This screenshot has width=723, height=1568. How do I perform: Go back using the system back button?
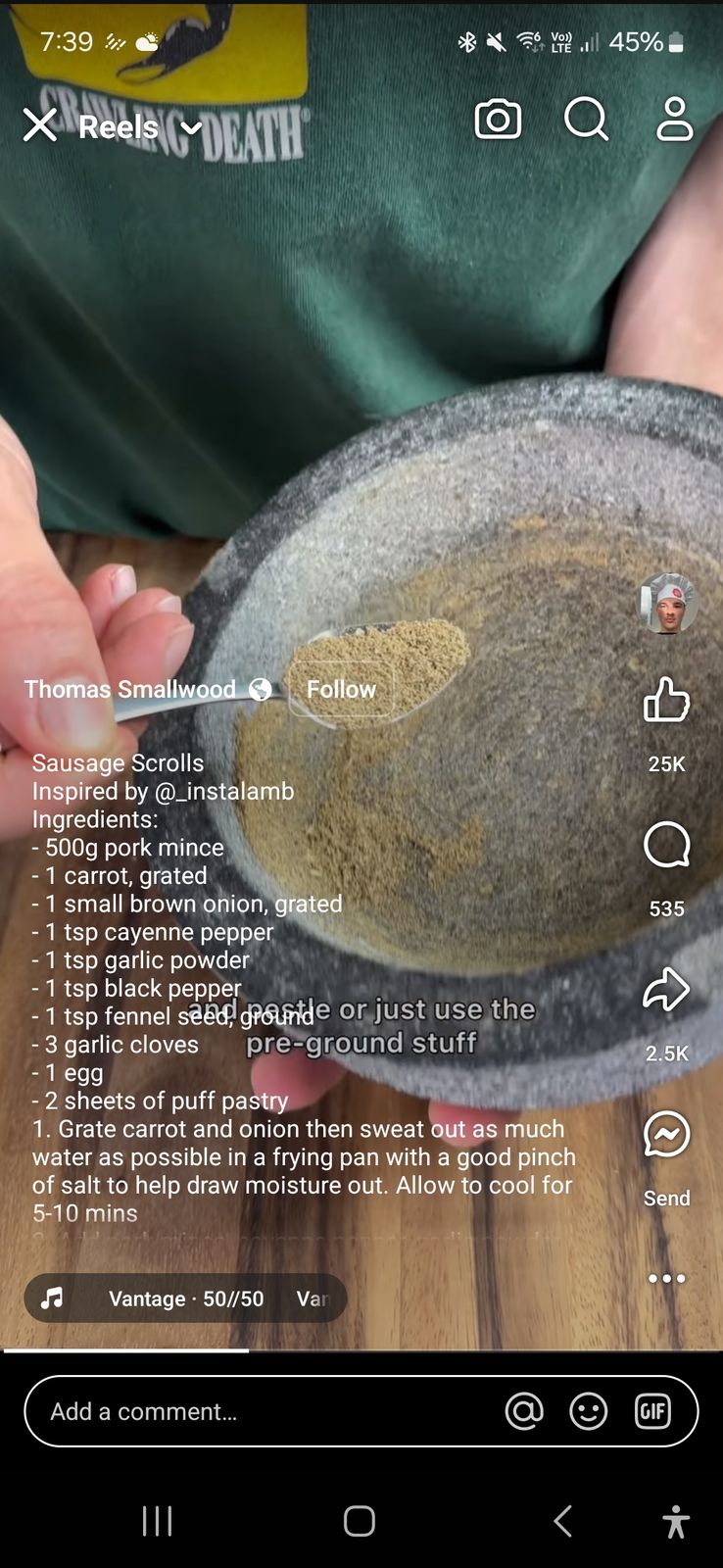(x=562, y=1521)
